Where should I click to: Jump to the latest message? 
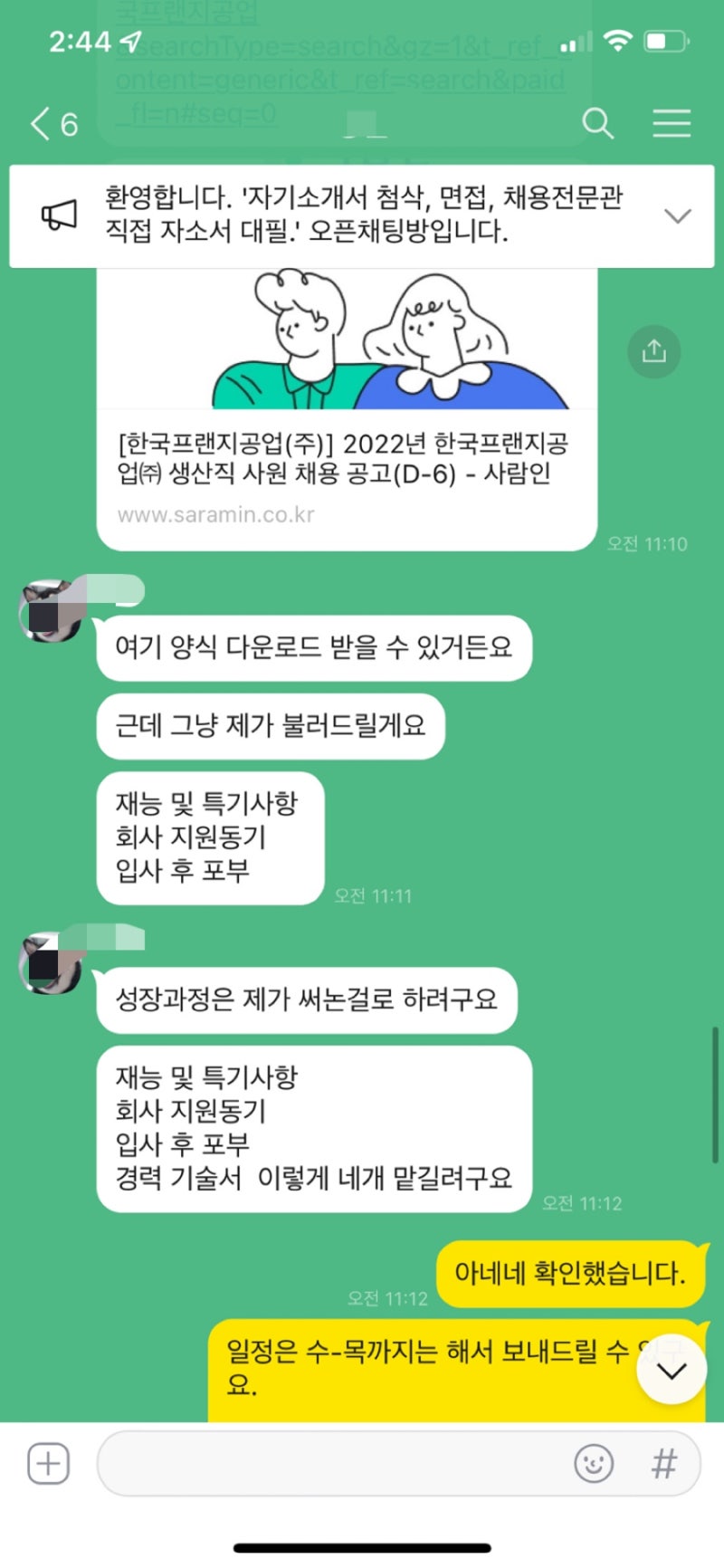tap(671, 1371)
